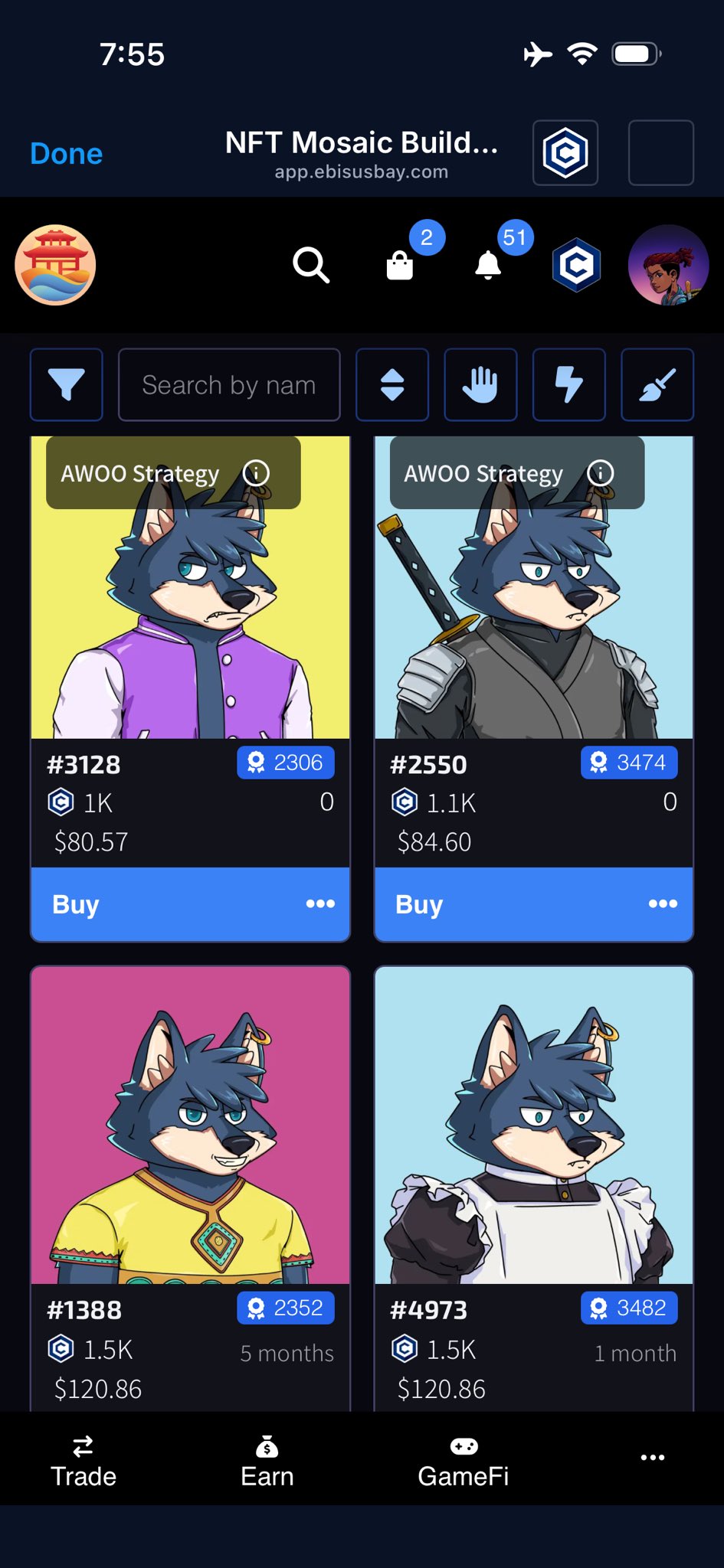Open the sort order selector

pyautogui.click(x=392, y=384)
